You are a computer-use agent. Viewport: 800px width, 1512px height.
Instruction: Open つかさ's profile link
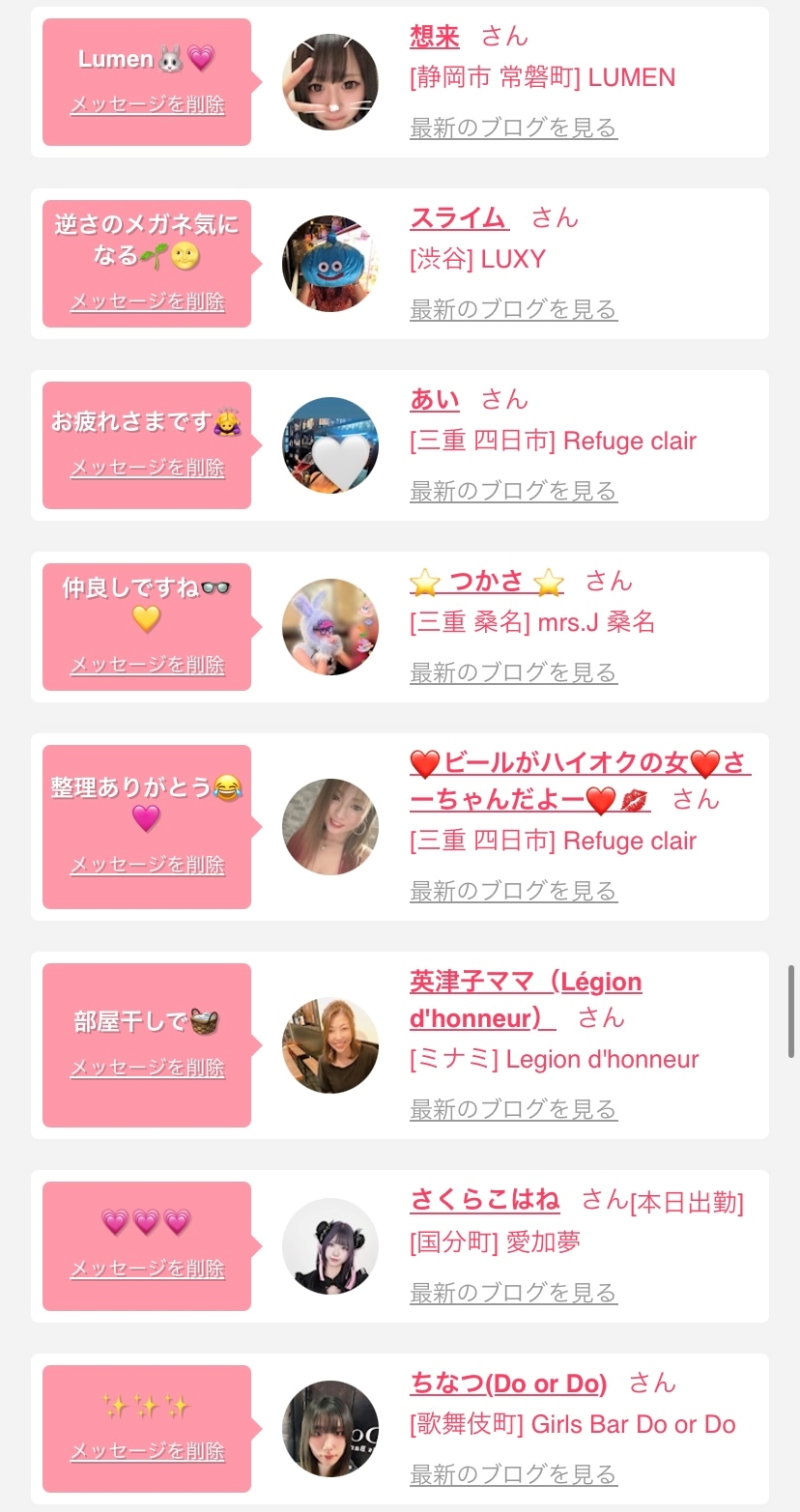486,582
